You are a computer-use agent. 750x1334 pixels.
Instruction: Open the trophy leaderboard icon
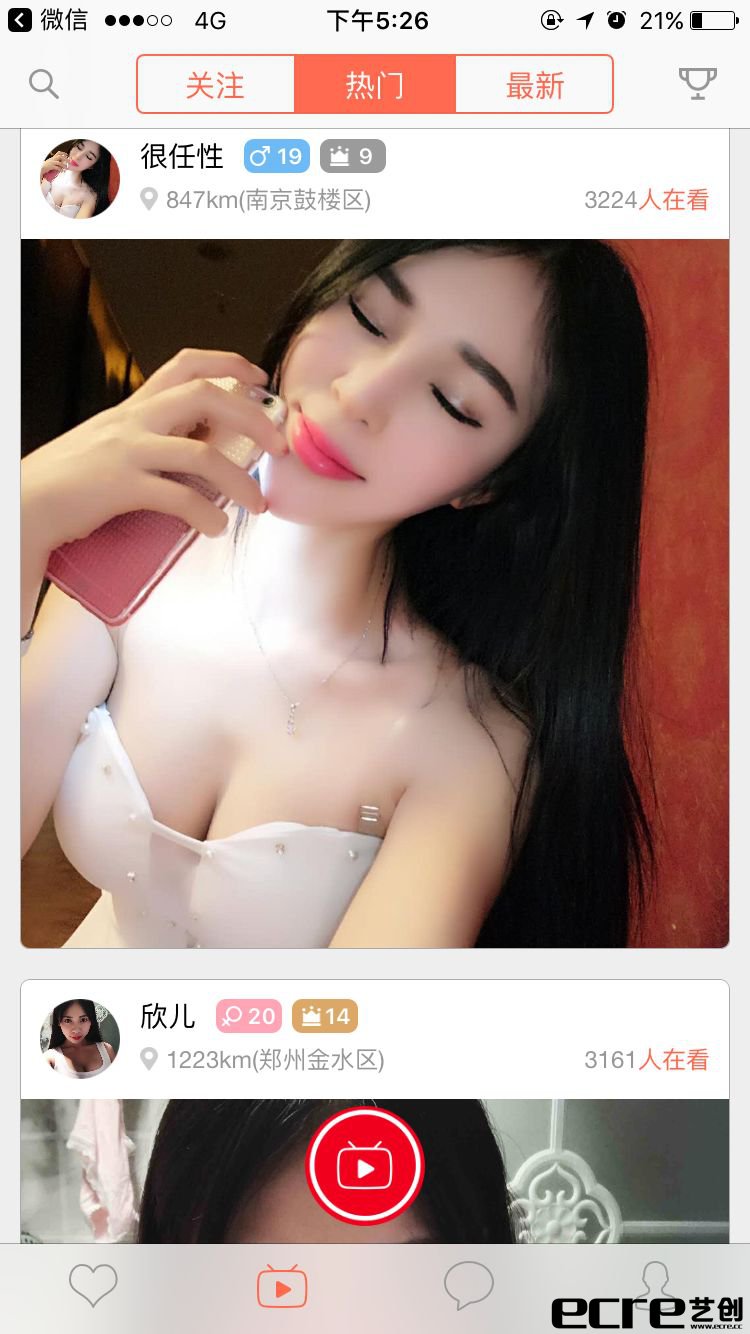click(698, 84)
